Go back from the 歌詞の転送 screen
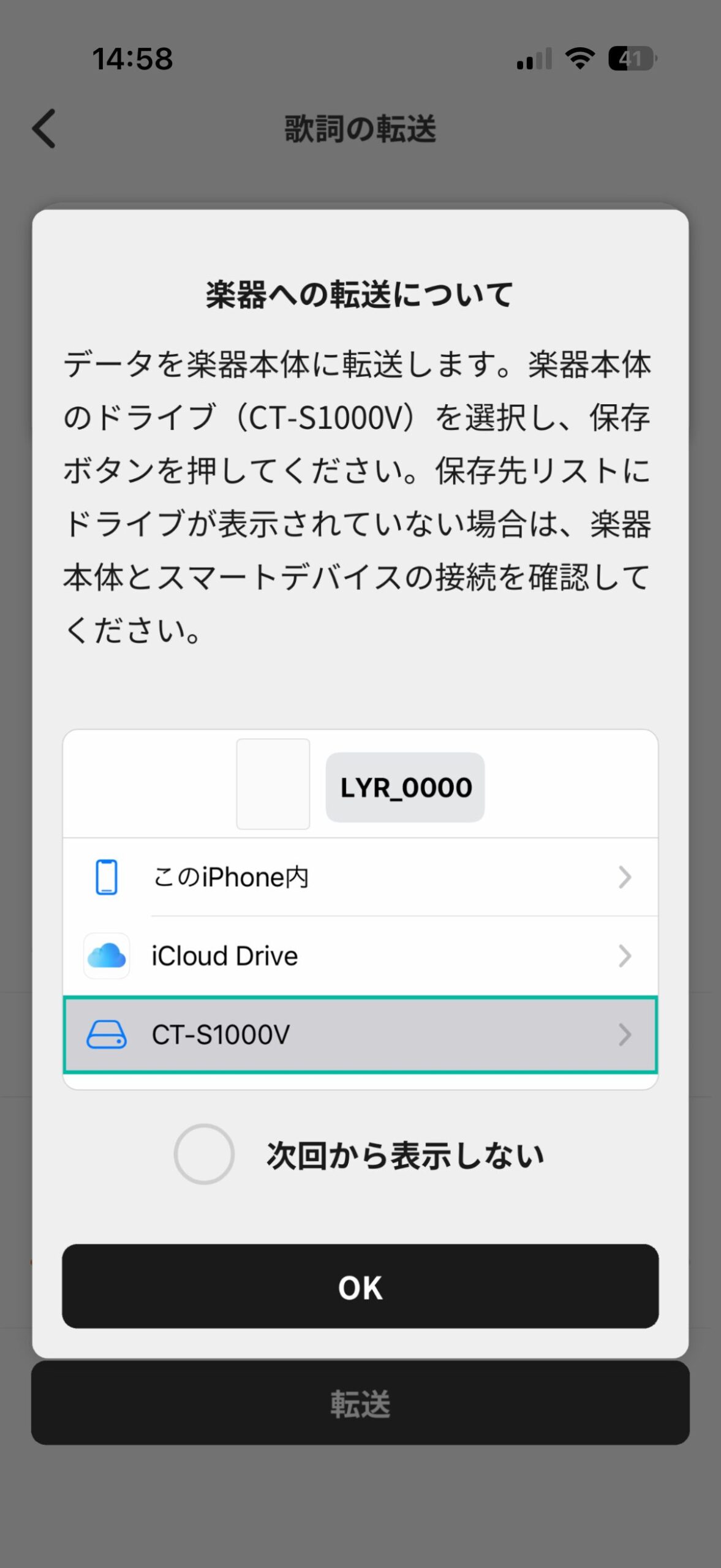This screenshot has width=721, height=1568. point(44,129)
